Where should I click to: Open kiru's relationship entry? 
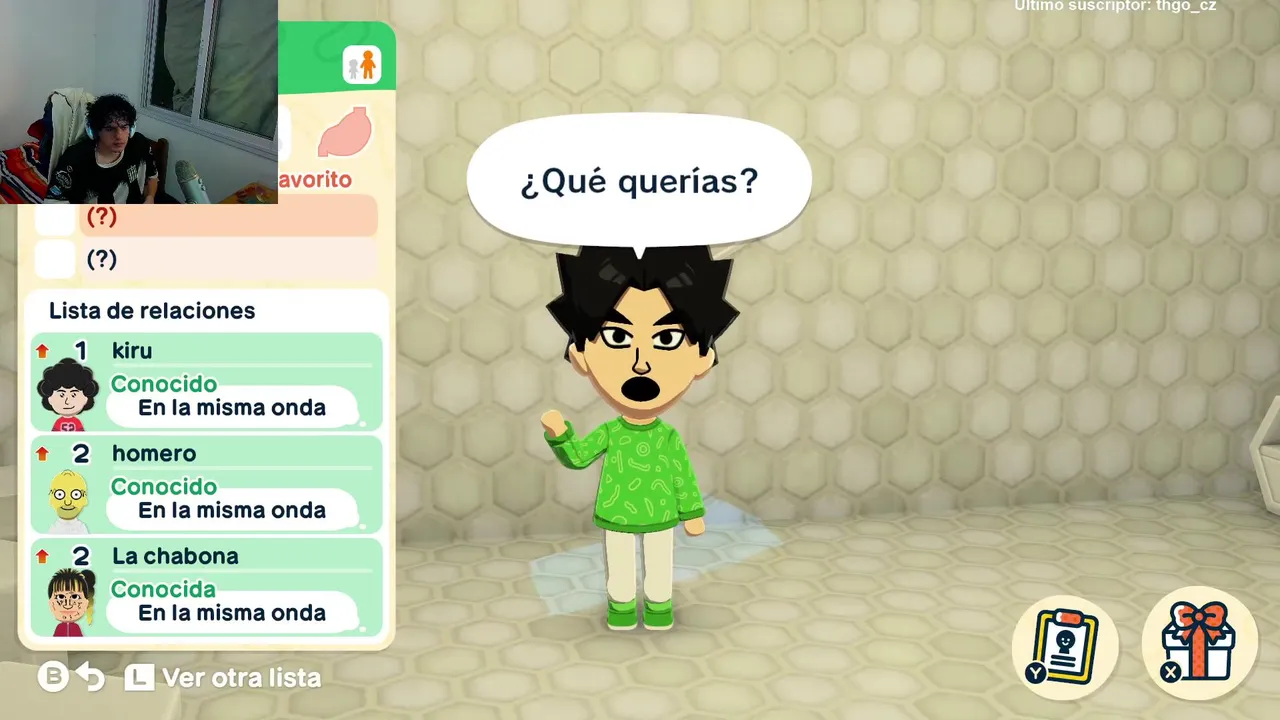tap(207, 381)
